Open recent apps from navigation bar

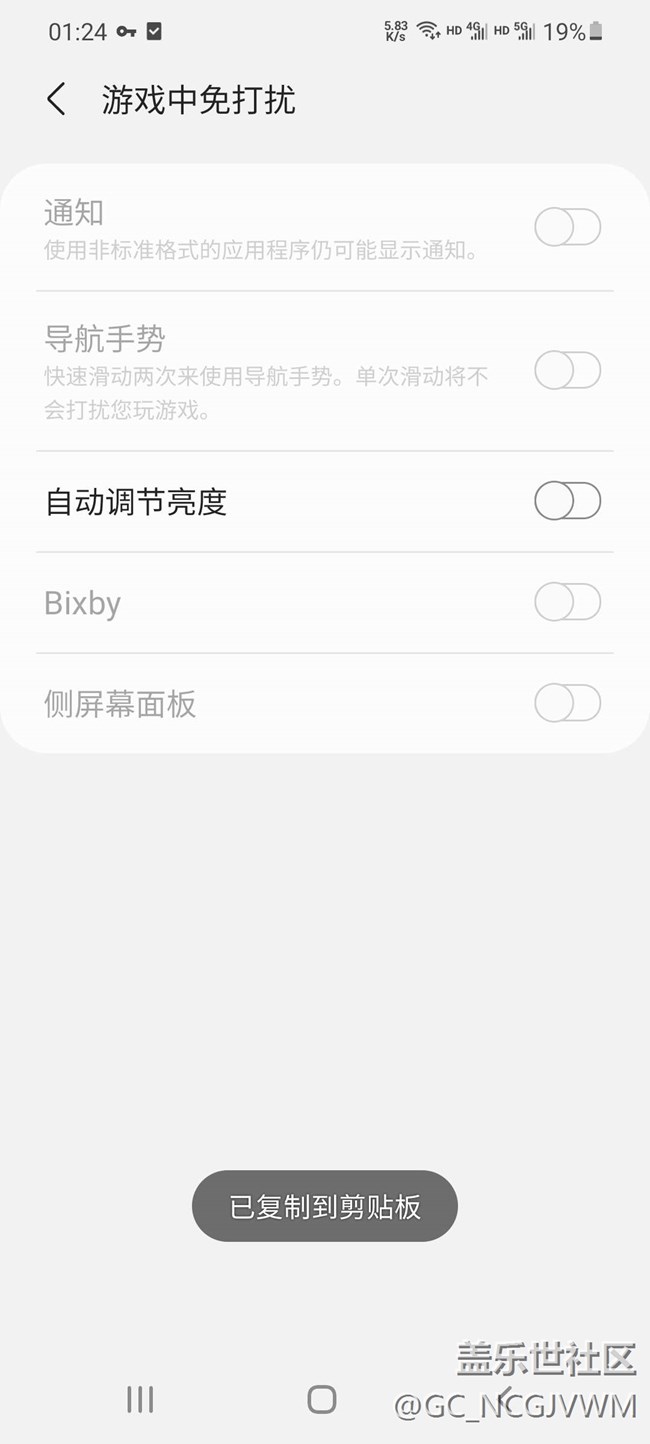point(140,1399)
